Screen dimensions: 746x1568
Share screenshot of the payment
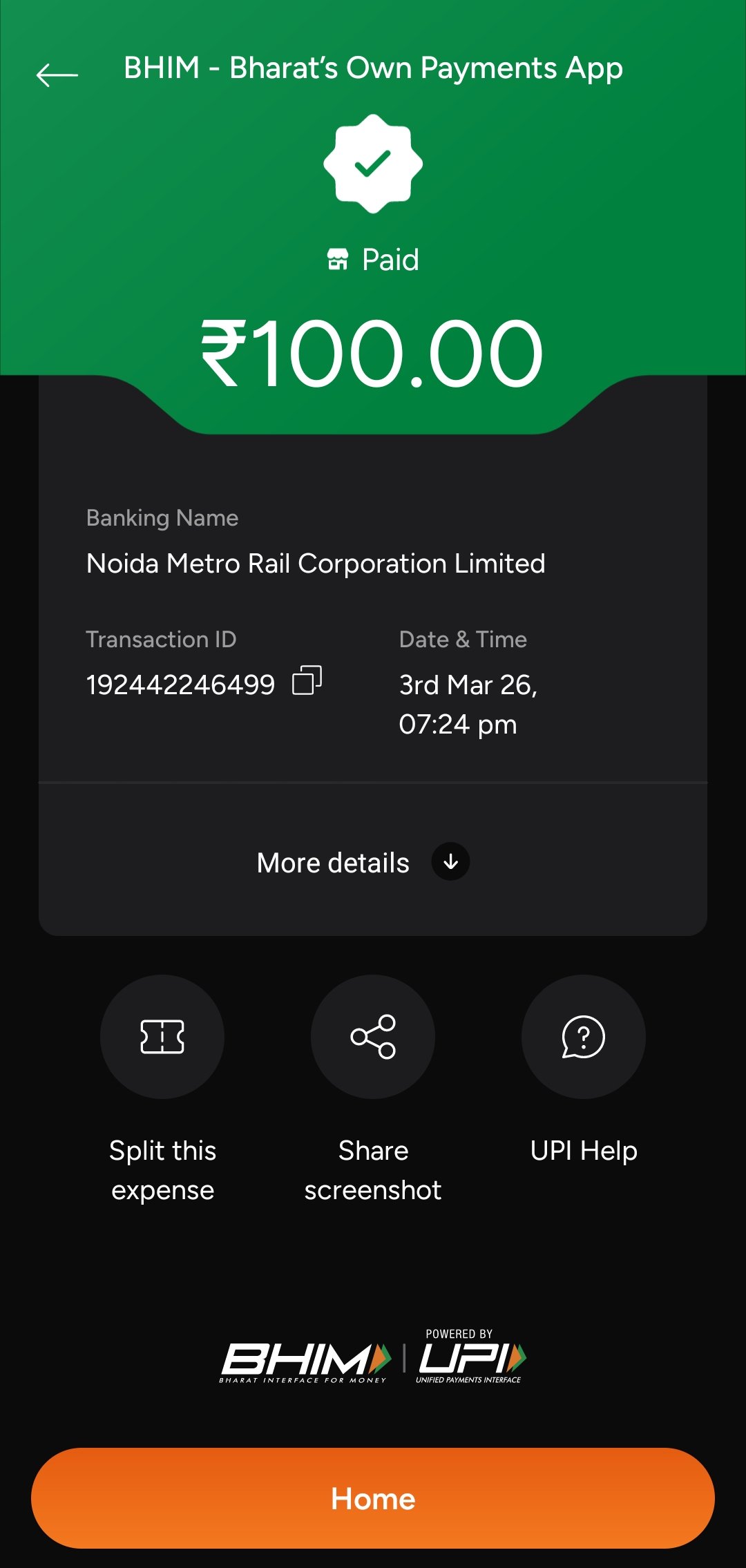(x=373, y=1037)
